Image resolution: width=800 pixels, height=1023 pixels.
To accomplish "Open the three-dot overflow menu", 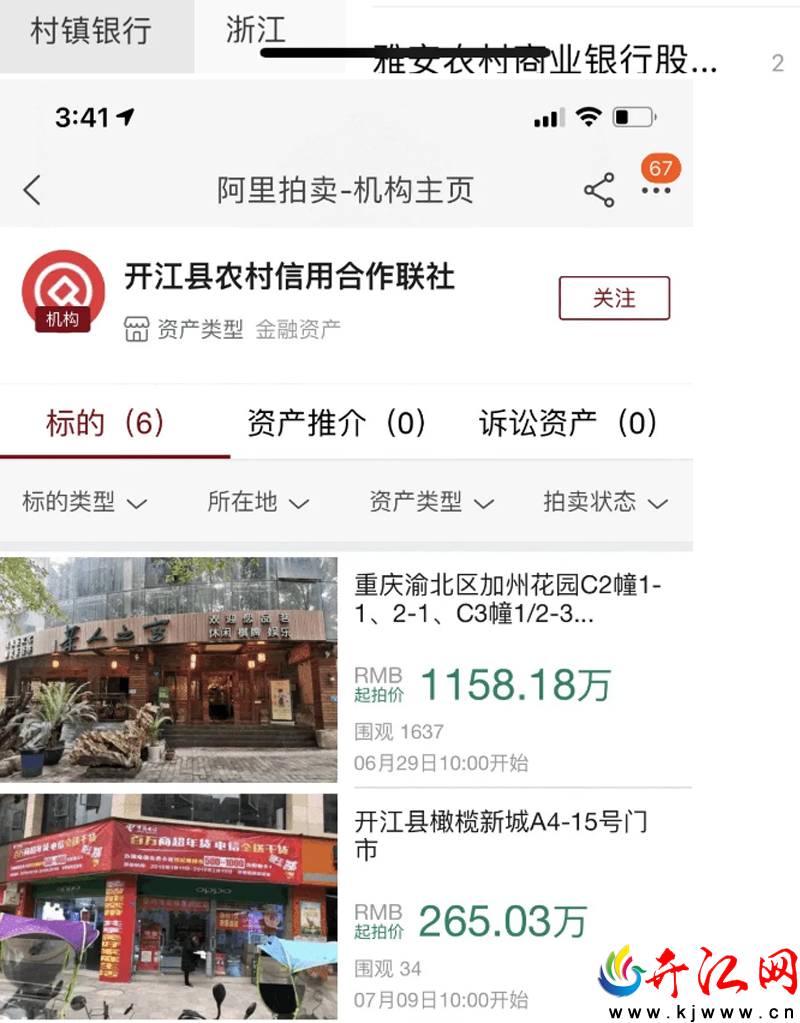I will (656, 191).
